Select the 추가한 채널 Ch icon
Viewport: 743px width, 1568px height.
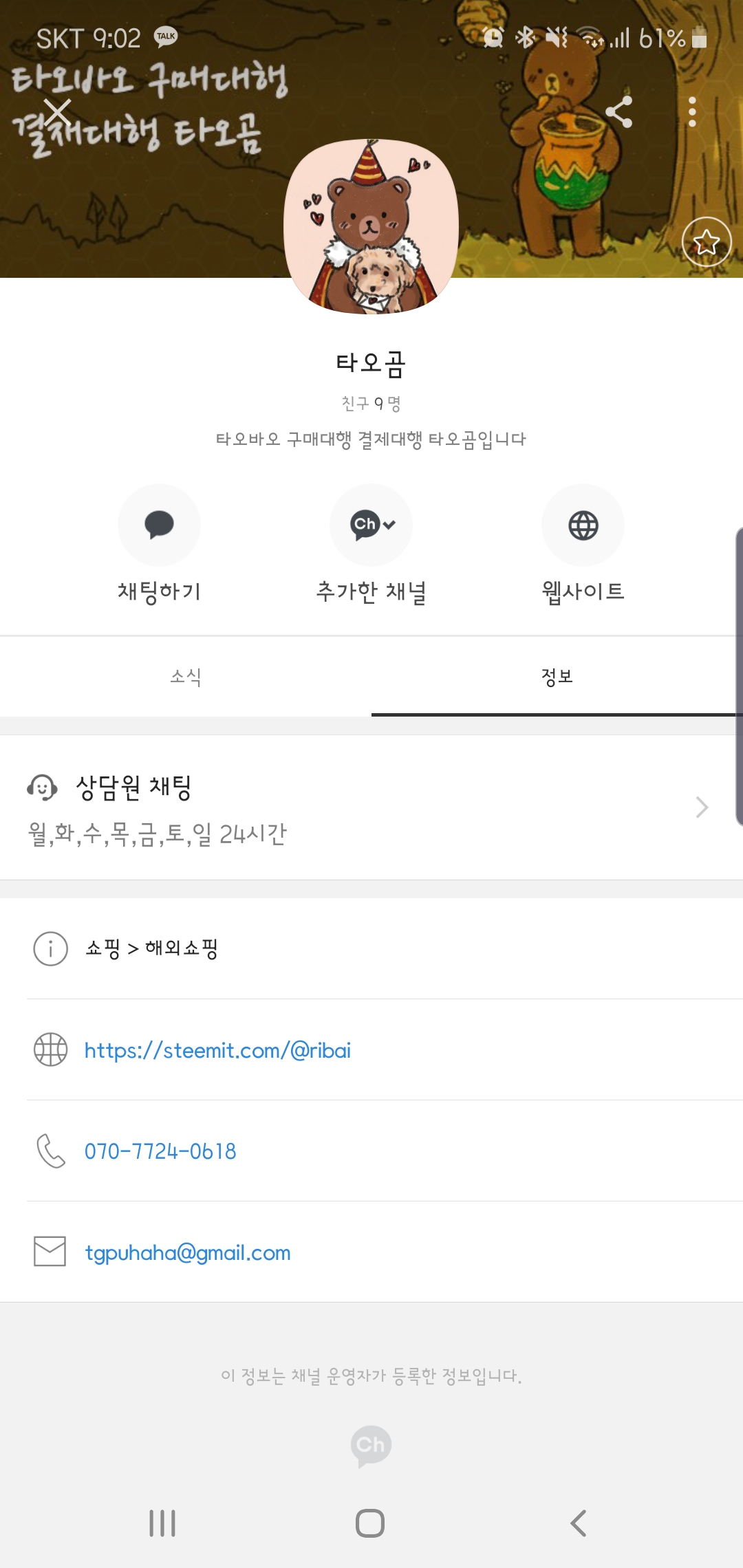[x=366, y=525]
